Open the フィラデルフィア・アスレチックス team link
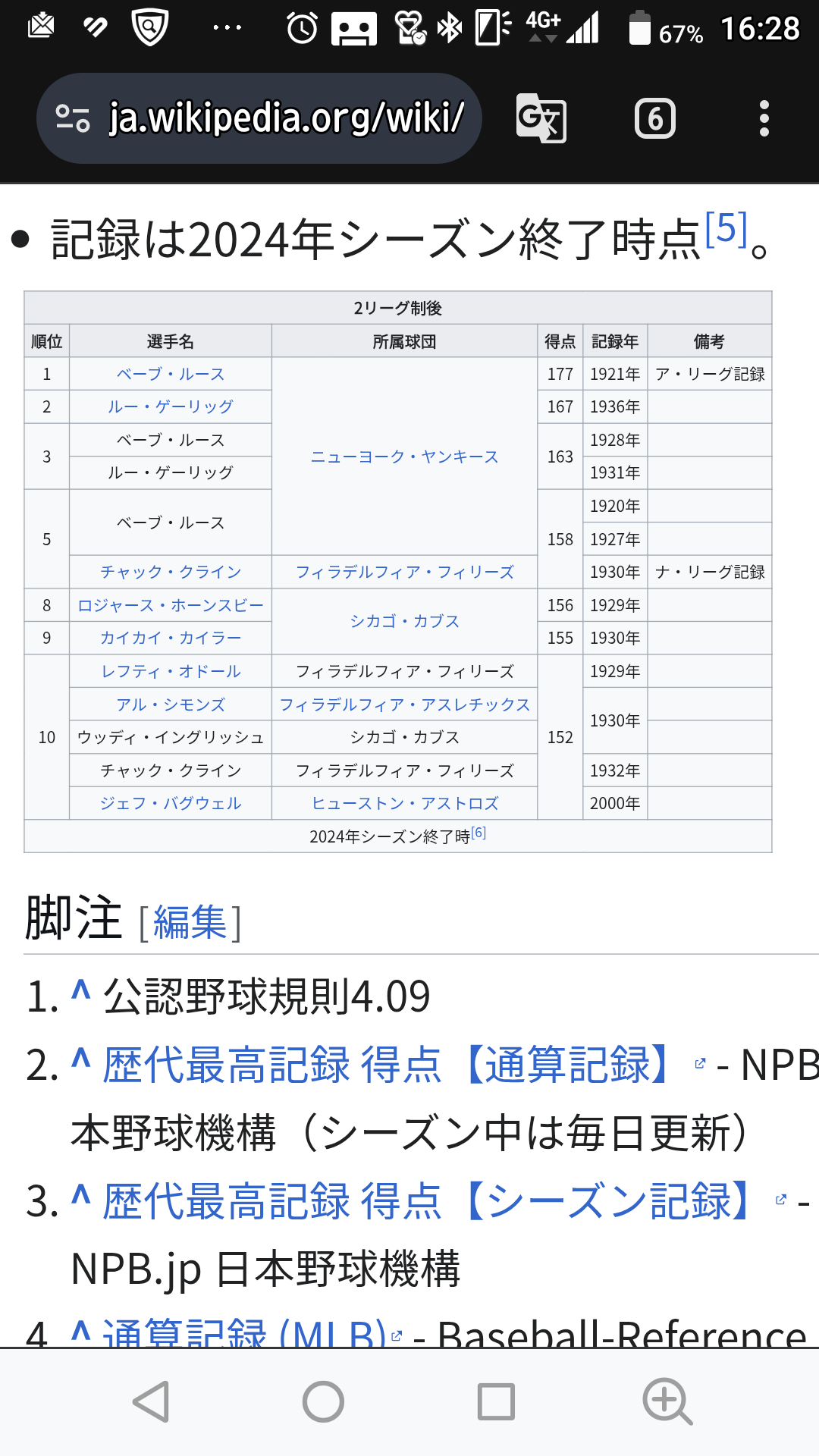This screenshot has width=819, height=1456. (404, 704)
